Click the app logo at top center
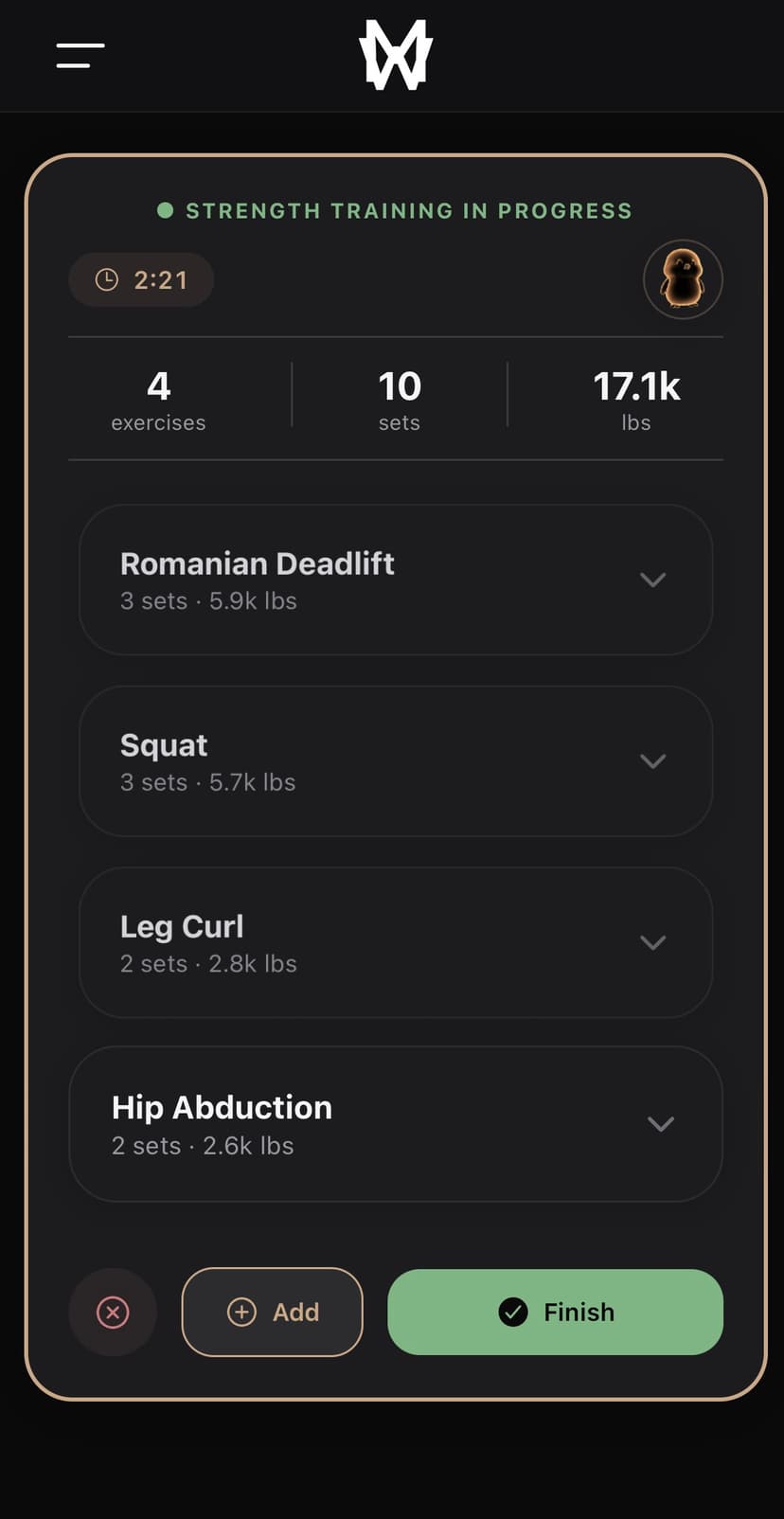Screen dimensions: 784x1519 395,55
